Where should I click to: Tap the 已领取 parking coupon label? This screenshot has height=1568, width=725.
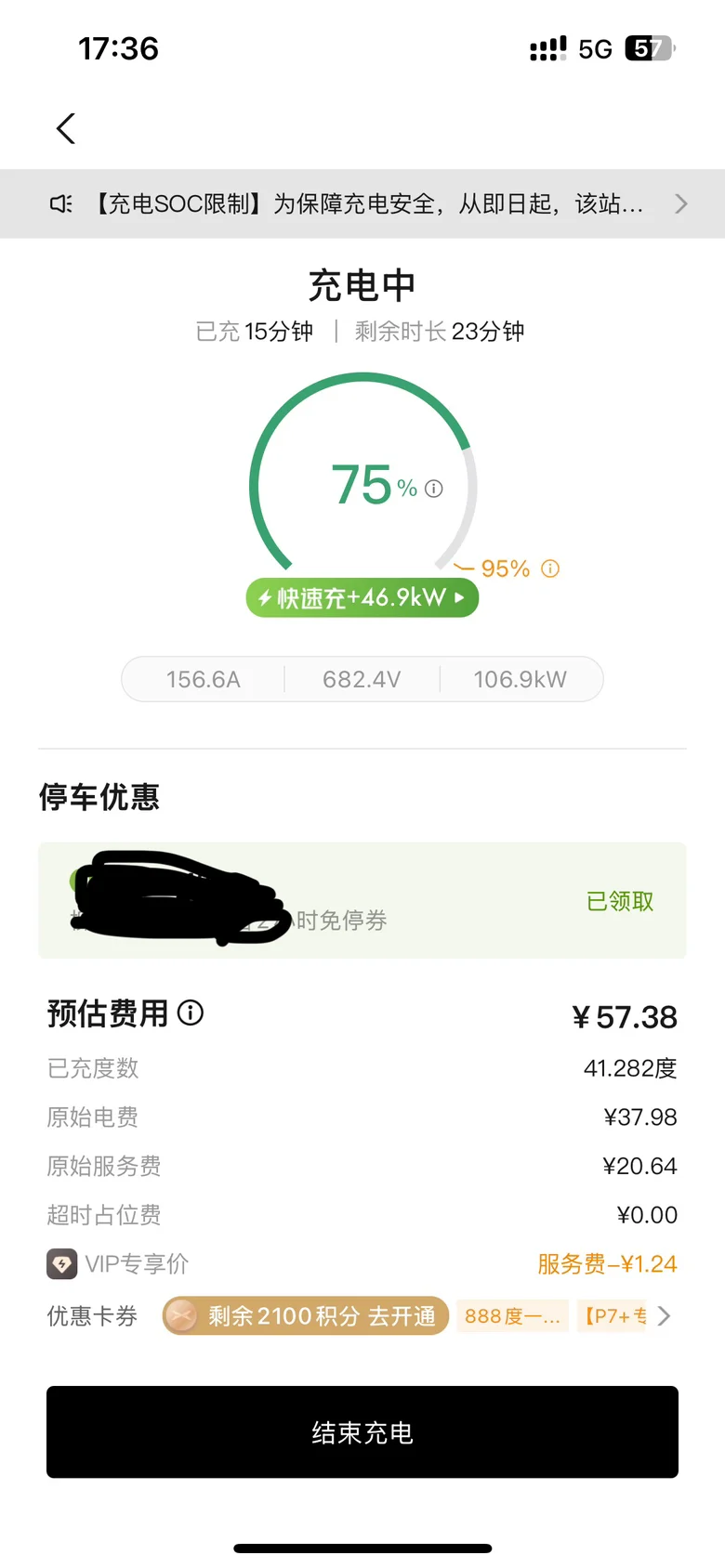pyautogui.click(x=620, y=901)
